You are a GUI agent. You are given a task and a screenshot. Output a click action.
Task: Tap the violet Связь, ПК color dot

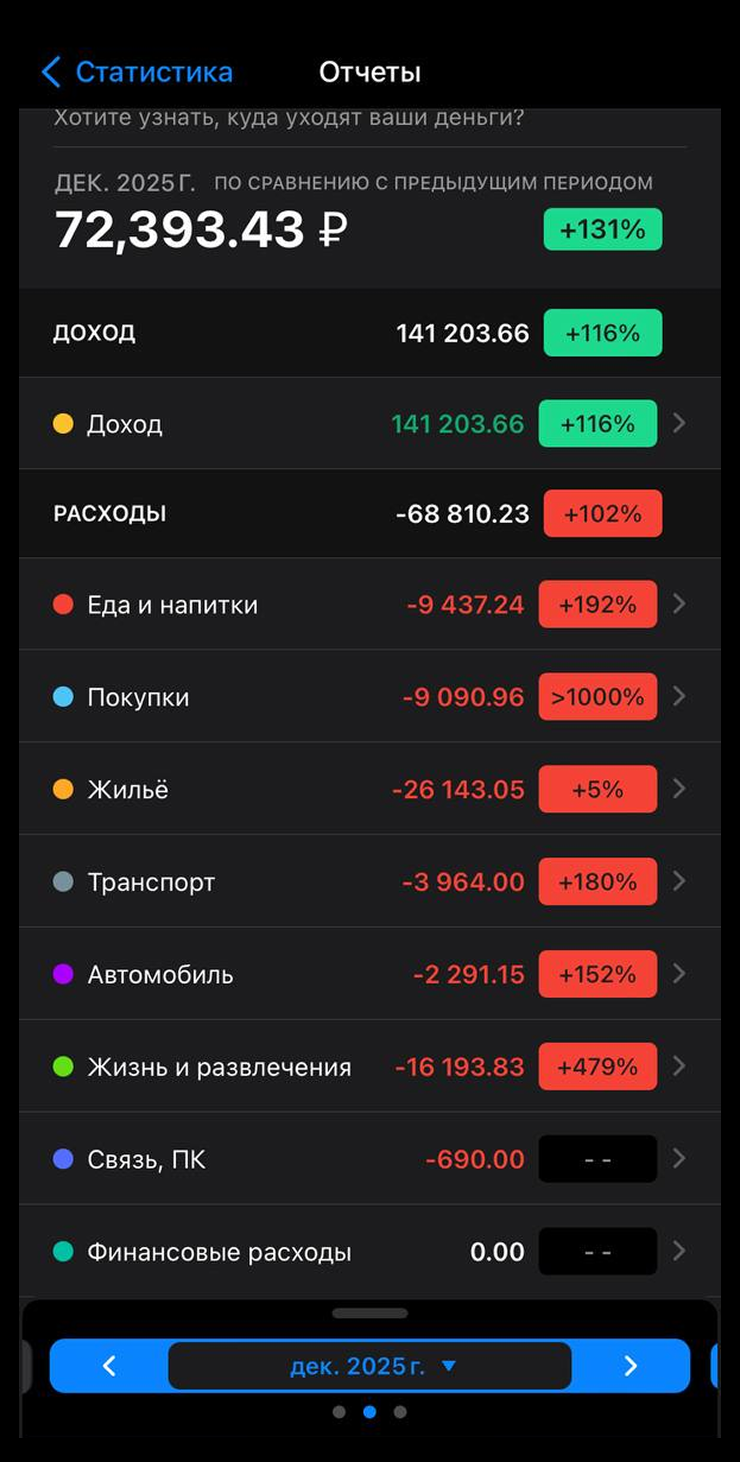pos(62,1158)
